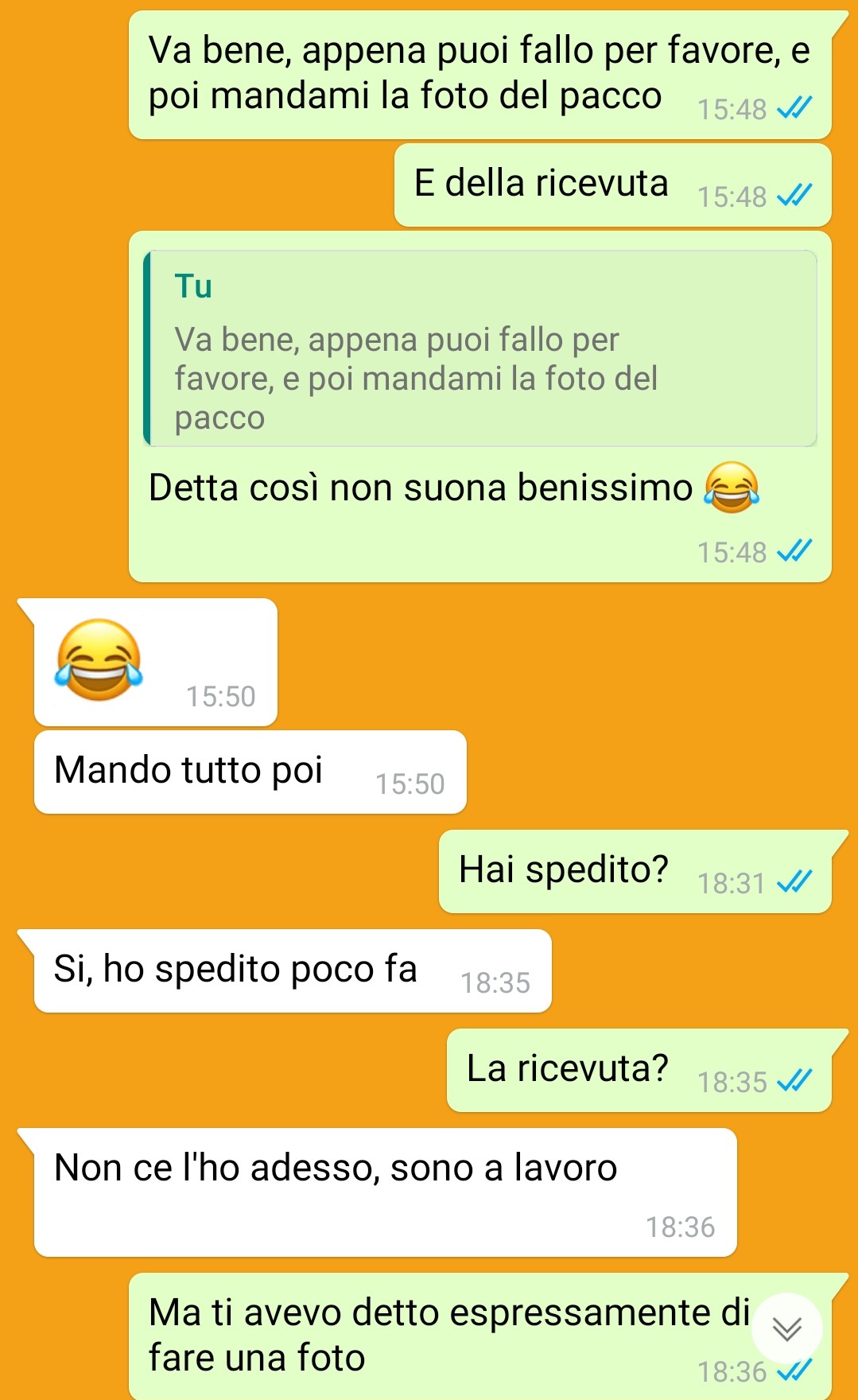Viewport: 858px width, 1400px height.
Task: Open the quoted "Tu" reply message
Action: coord(480,348)
